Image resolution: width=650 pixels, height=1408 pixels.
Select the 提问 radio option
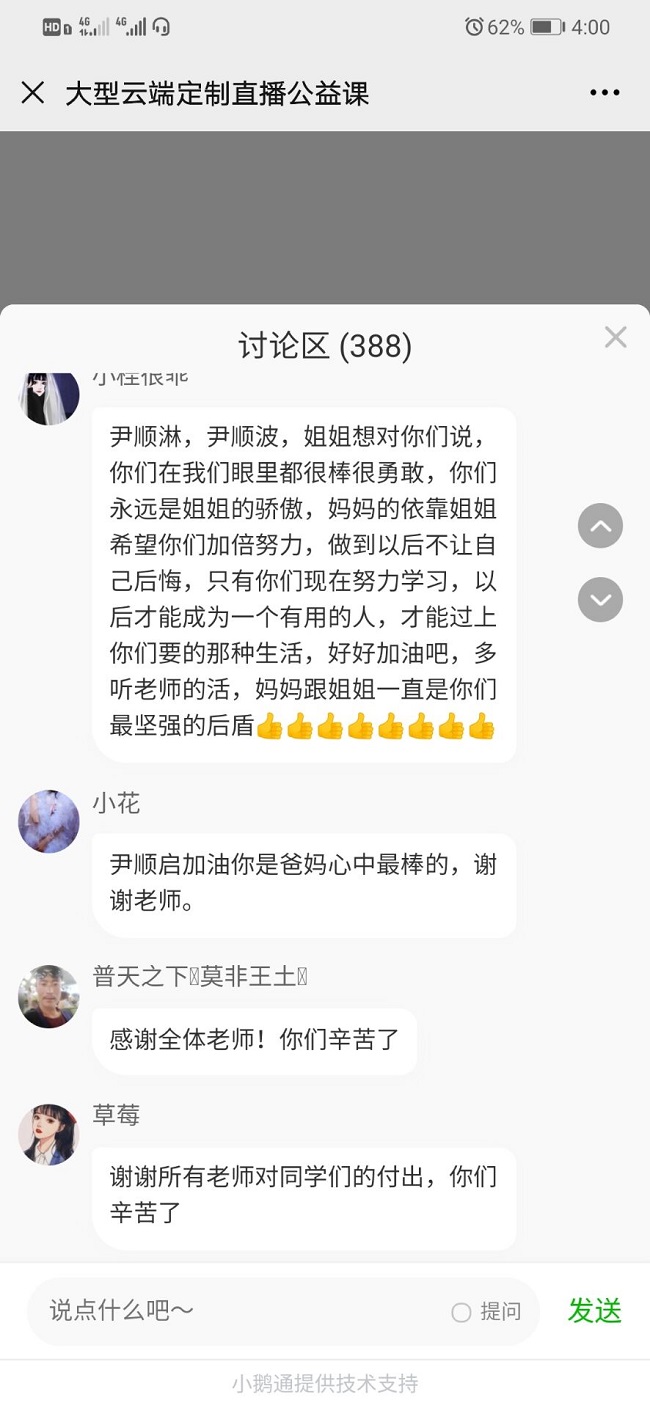pyautogui.click(x=462, y=1312)
